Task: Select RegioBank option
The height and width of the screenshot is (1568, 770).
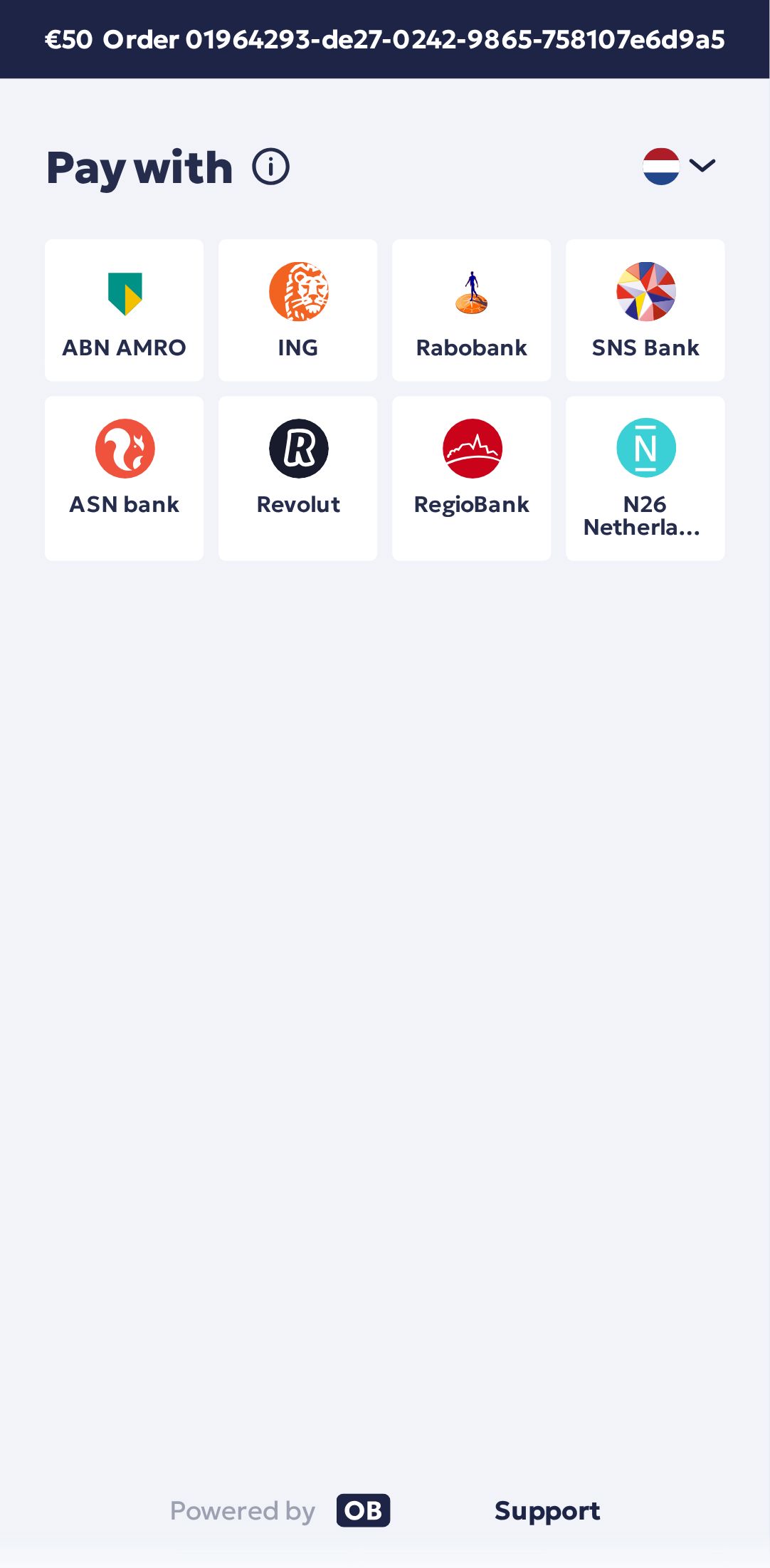Action: tap(471, 478)
